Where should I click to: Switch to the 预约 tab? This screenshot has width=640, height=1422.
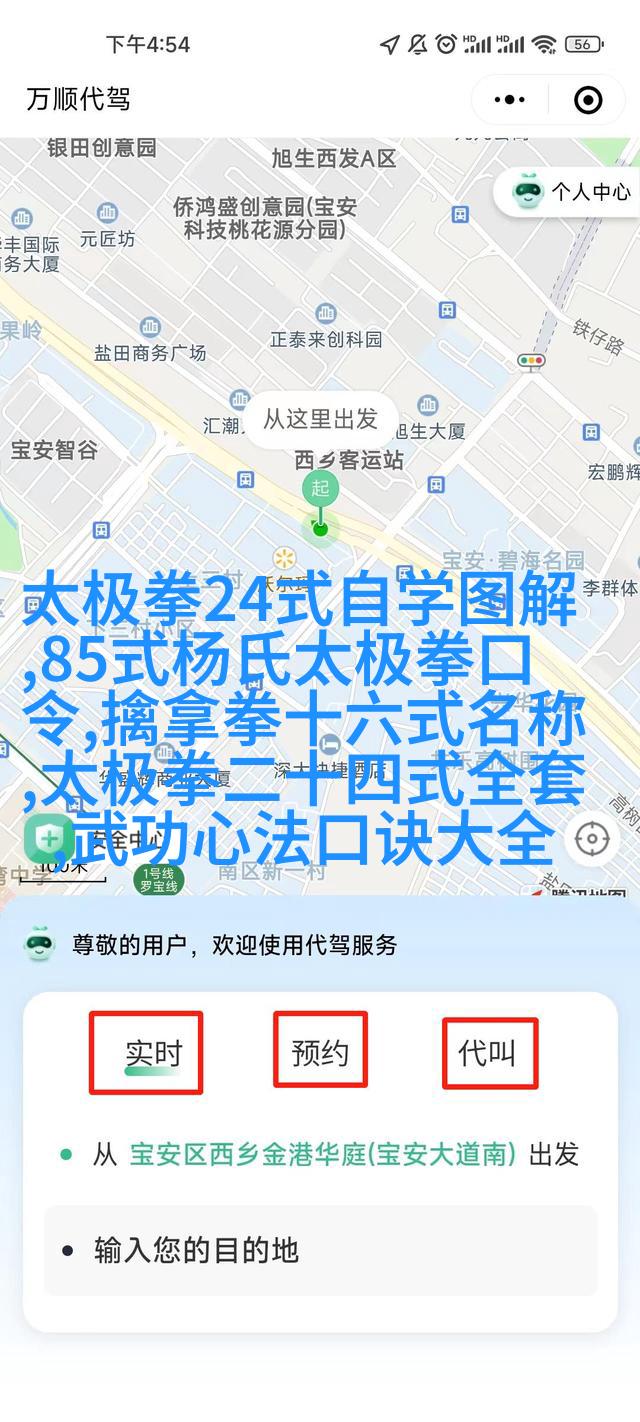[320, 1052]
